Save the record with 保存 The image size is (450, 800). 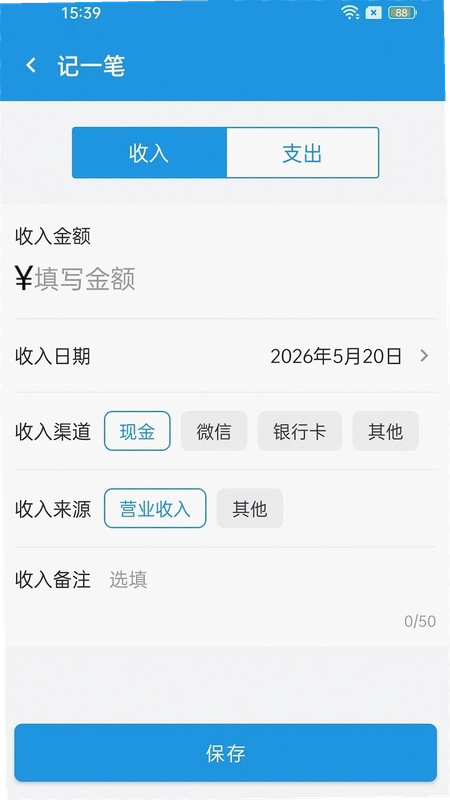[226, 753]
